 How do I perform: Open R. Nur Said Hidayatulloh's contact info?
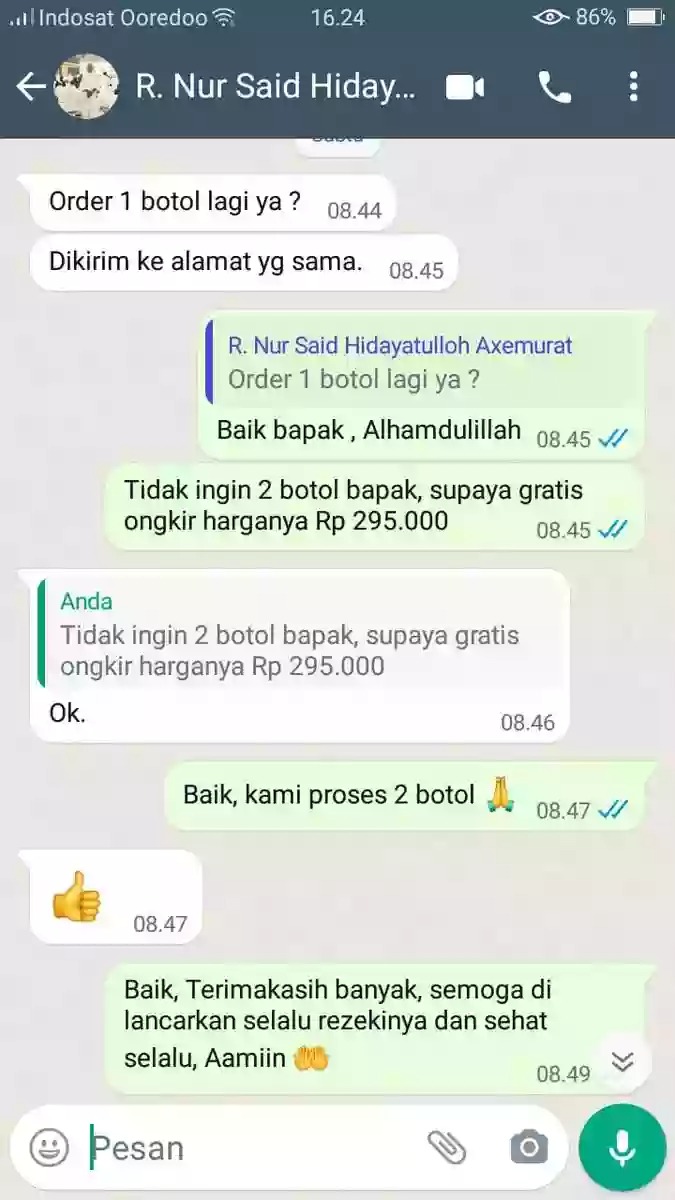point(275,87)
